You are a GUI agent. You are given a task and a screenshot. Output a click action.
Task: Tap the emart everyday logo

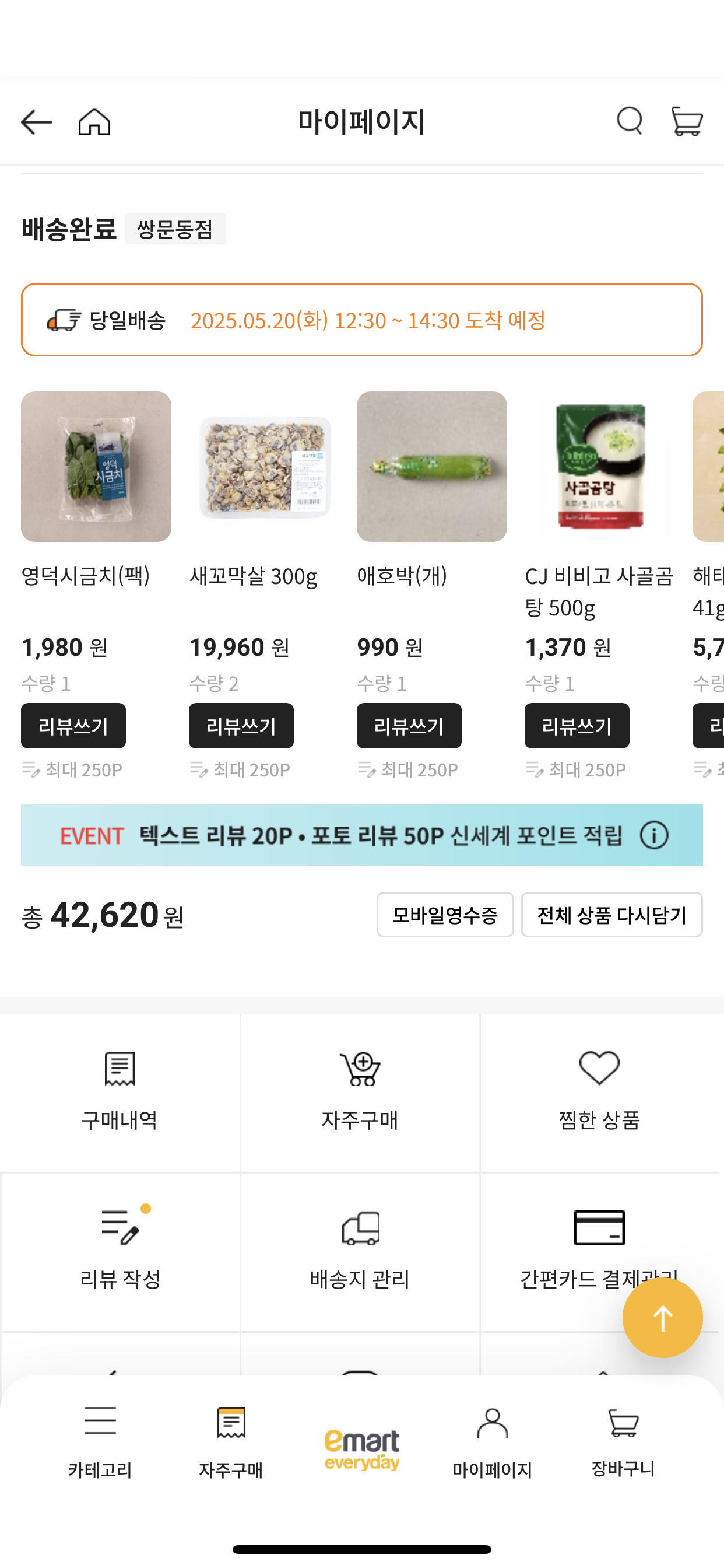pyautogui.click(x=361, y=1443)
